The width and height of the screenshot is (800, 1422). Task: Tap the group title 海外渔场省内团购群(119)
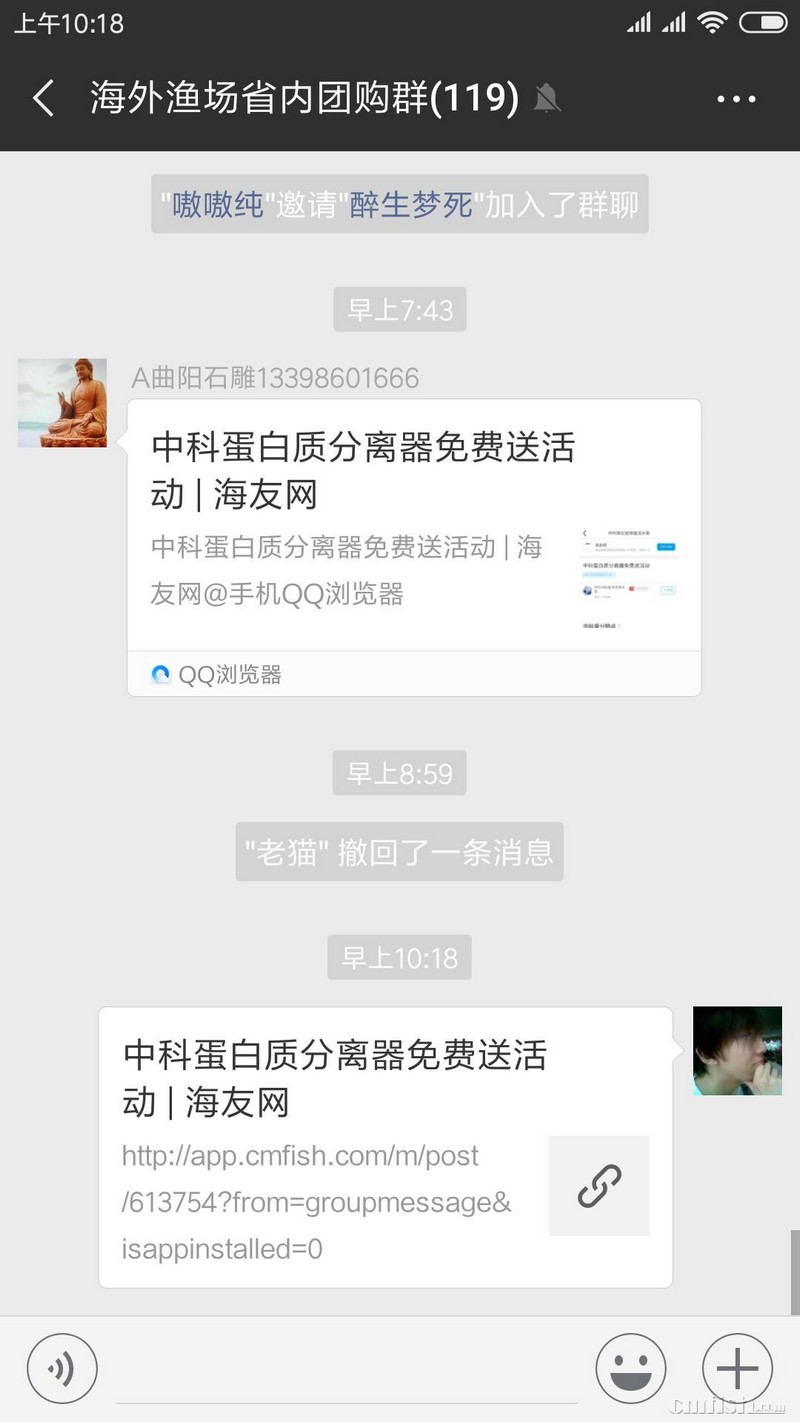coord(300,98)
